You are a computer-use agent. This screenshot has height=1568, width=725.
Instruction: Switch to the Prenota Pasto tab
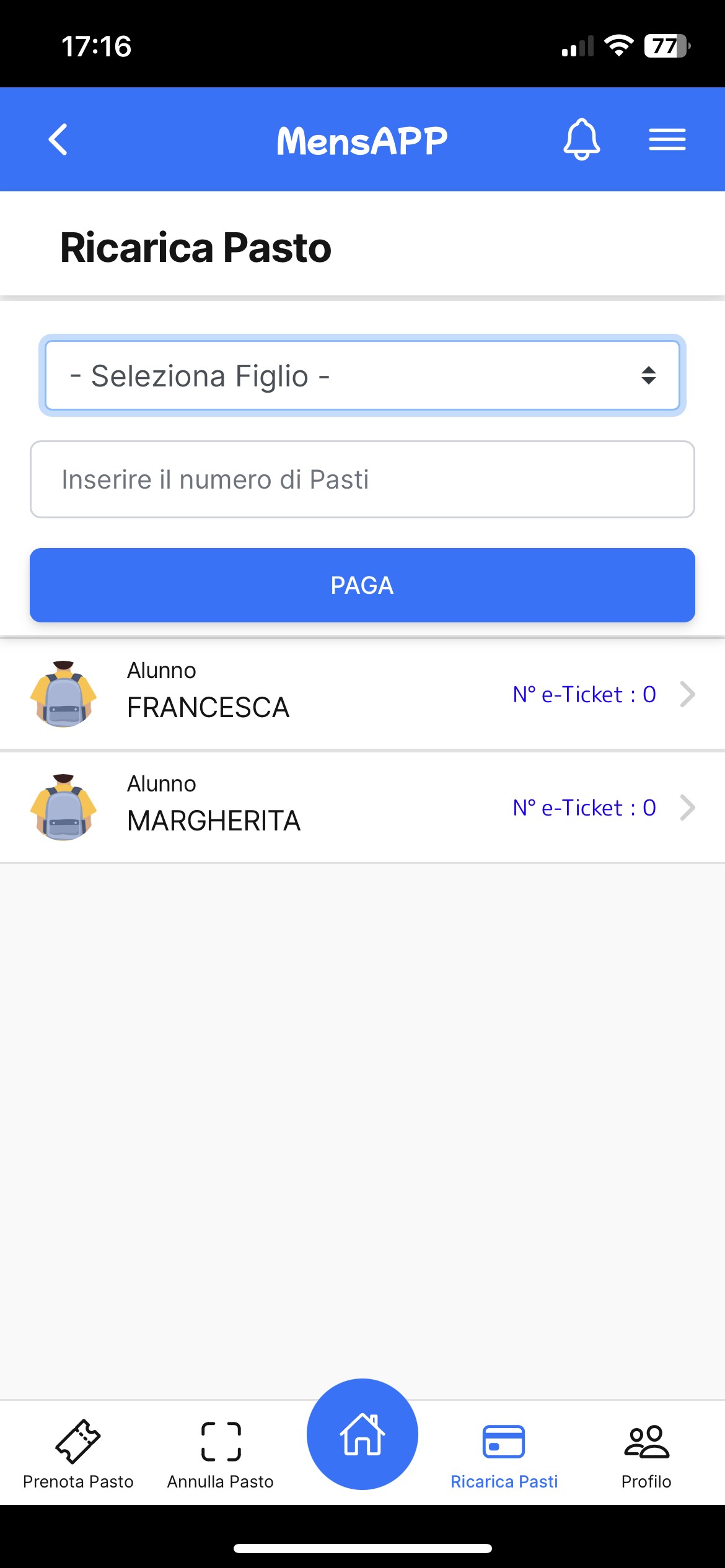[x=78, y=1453]
